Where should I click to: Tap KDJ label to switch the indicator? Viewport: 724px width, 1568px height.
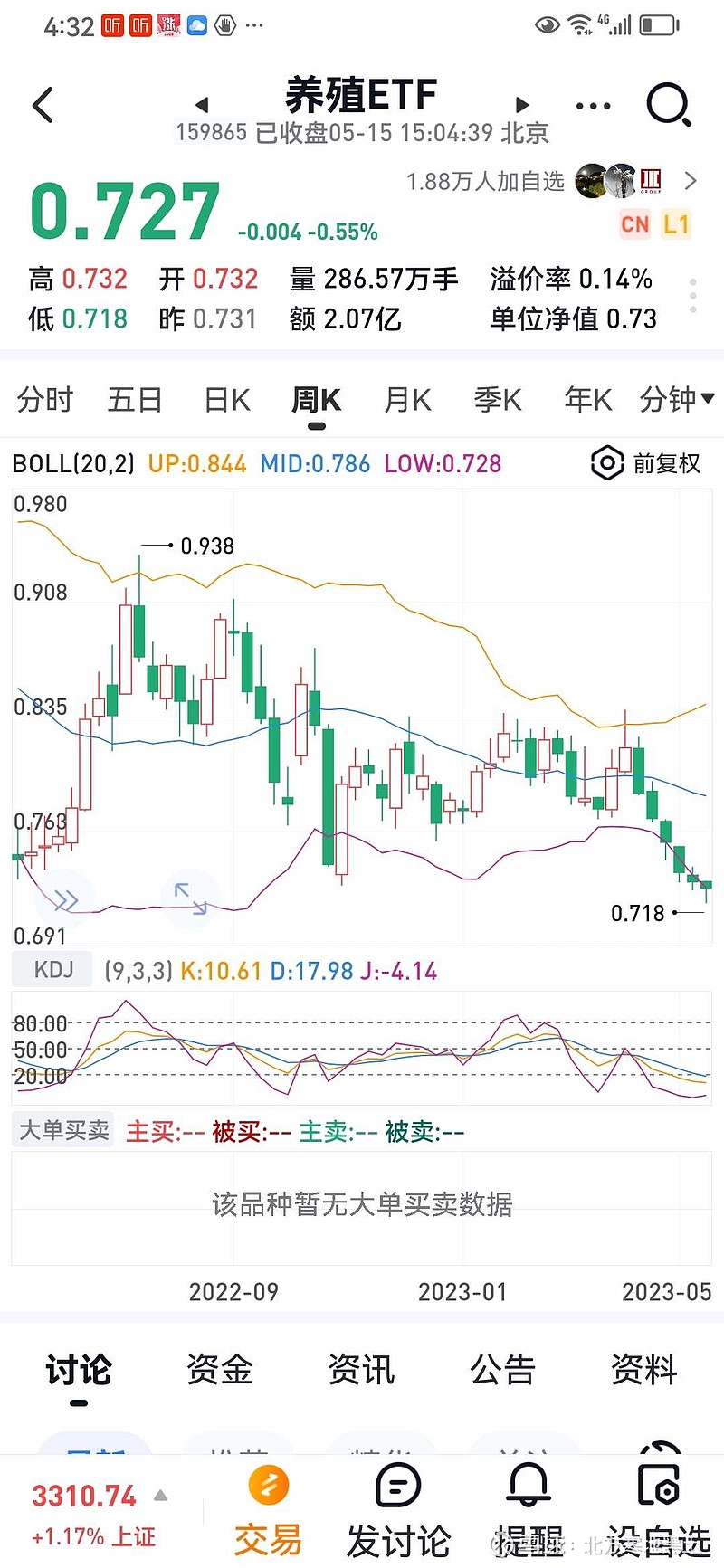point(52,969)
